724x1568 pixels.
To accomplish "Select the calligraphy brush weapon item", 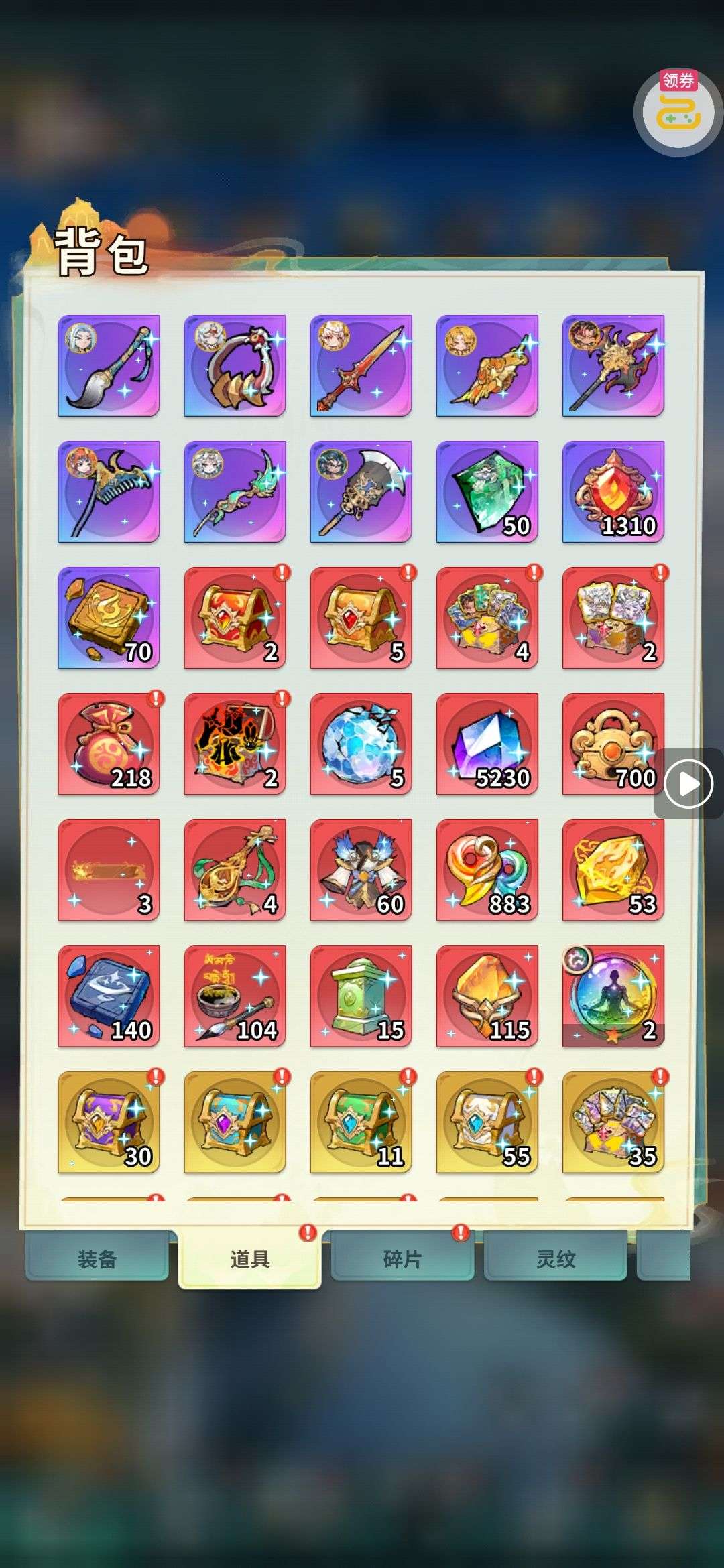I will click(109, 366).
